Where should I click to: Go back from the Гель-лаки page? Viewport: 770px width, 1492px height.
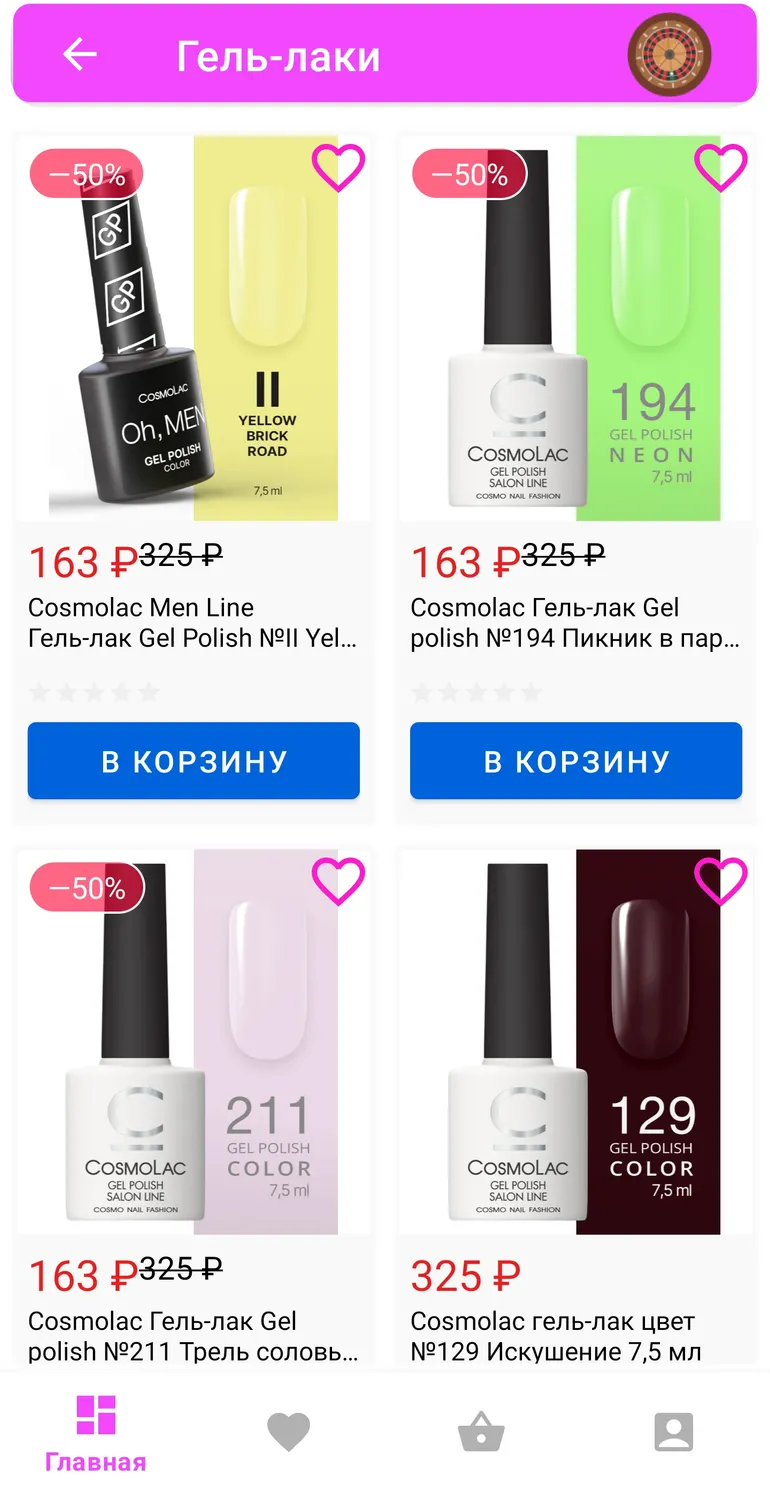pos(80,54)
